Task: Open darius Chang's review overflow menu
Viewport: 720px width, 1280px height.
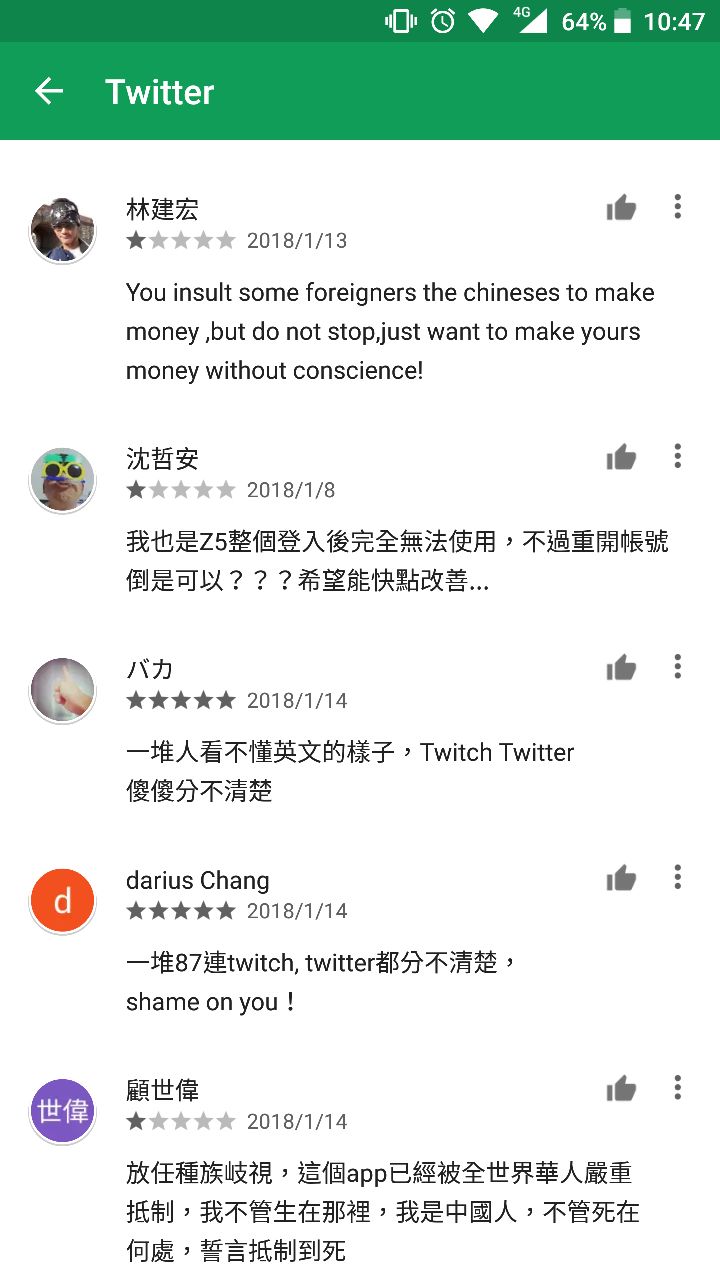Action: point(678,878)
